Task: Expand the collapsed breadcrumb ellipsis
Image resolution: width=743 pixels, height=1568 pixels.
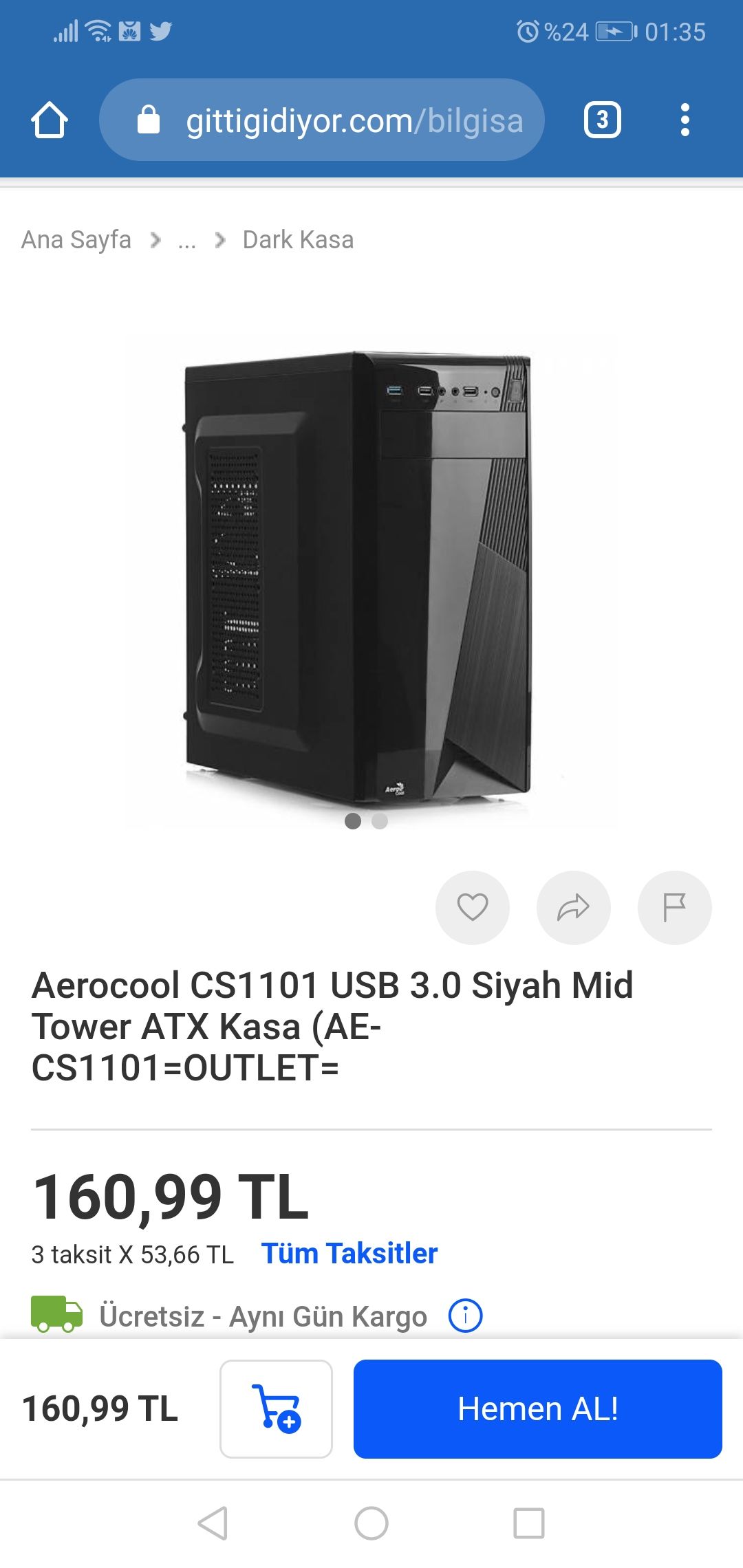Action: 186,241
